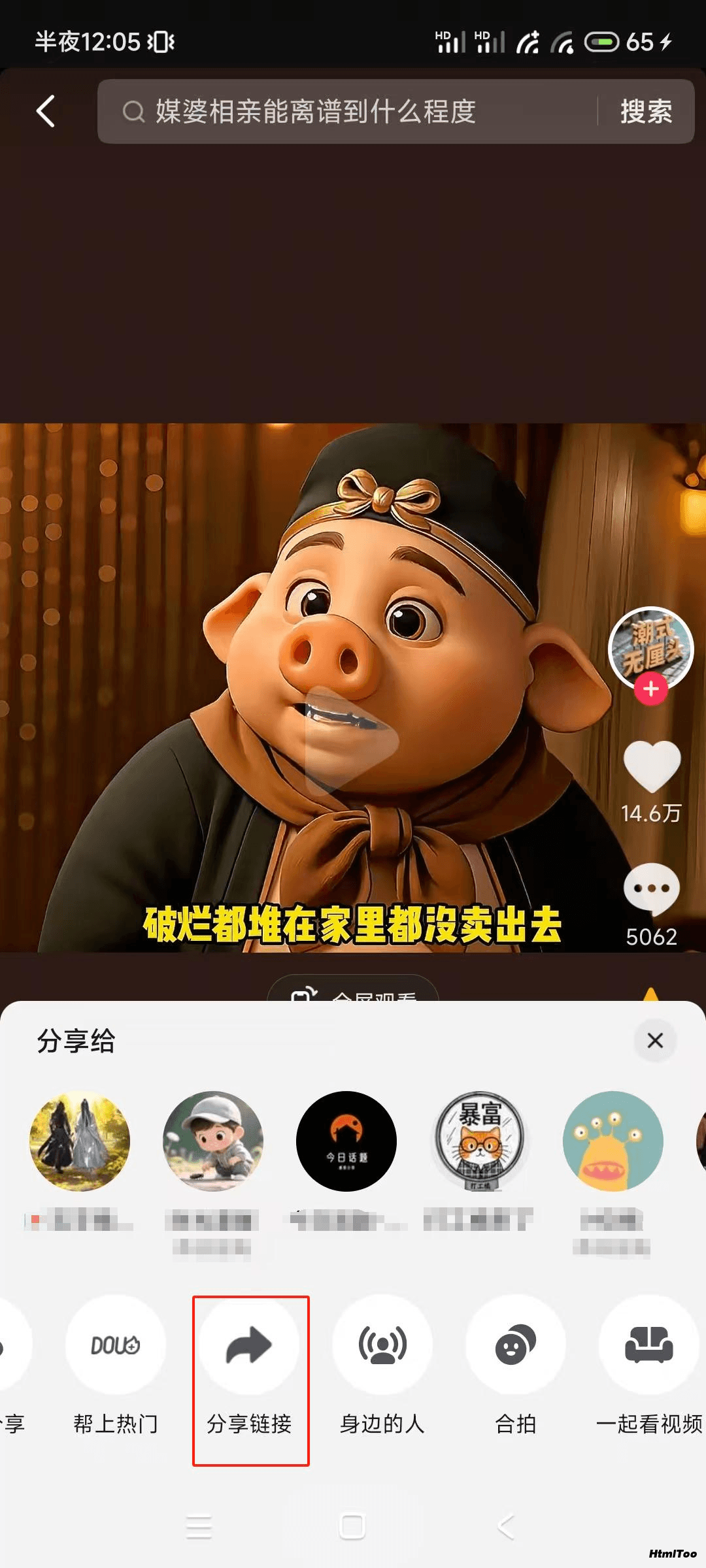
Task: Open system recent apps menu
Action: (199, 1527)
